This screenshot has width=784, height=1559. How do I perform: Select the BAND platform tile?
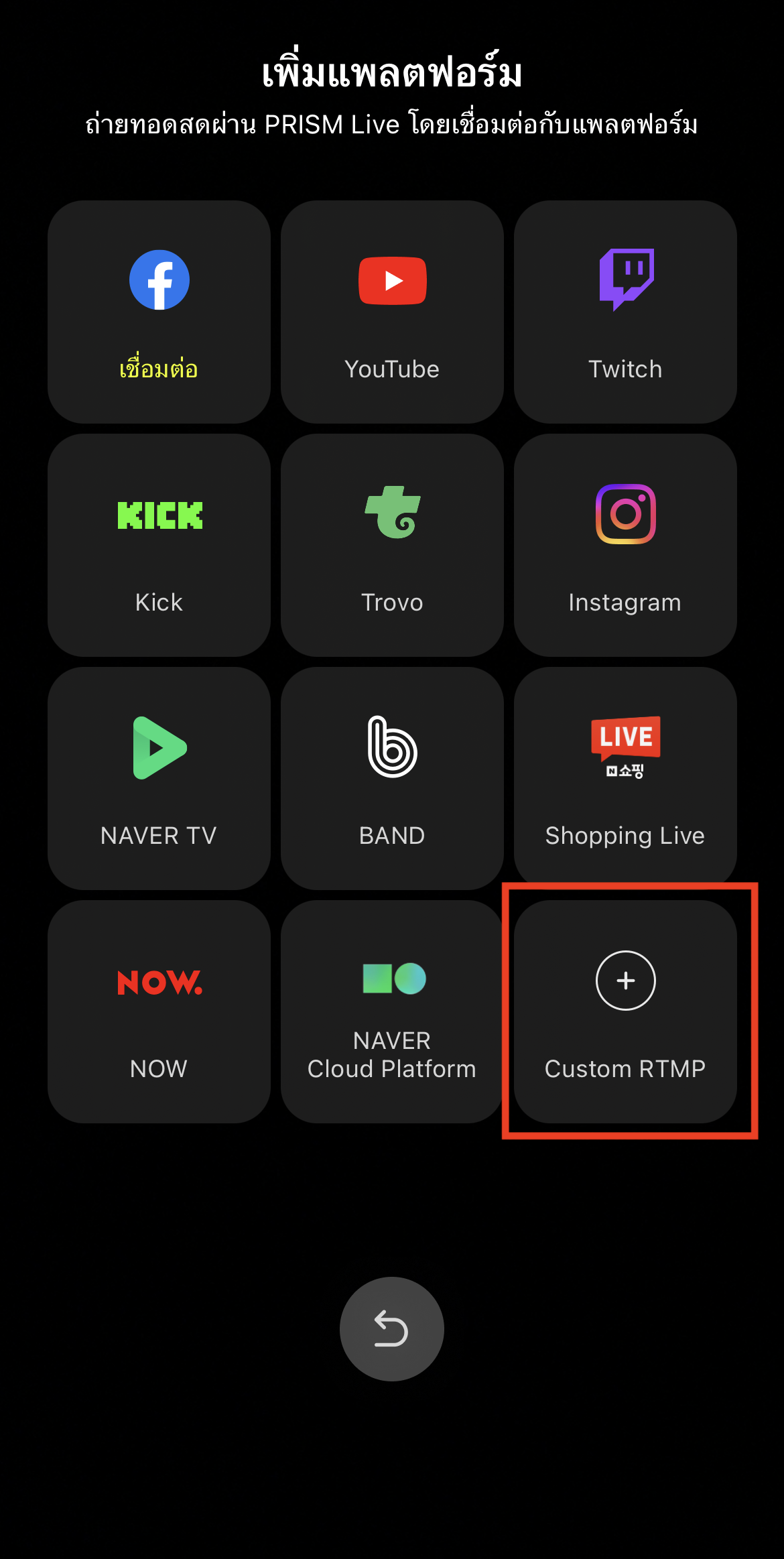point(392,778)
